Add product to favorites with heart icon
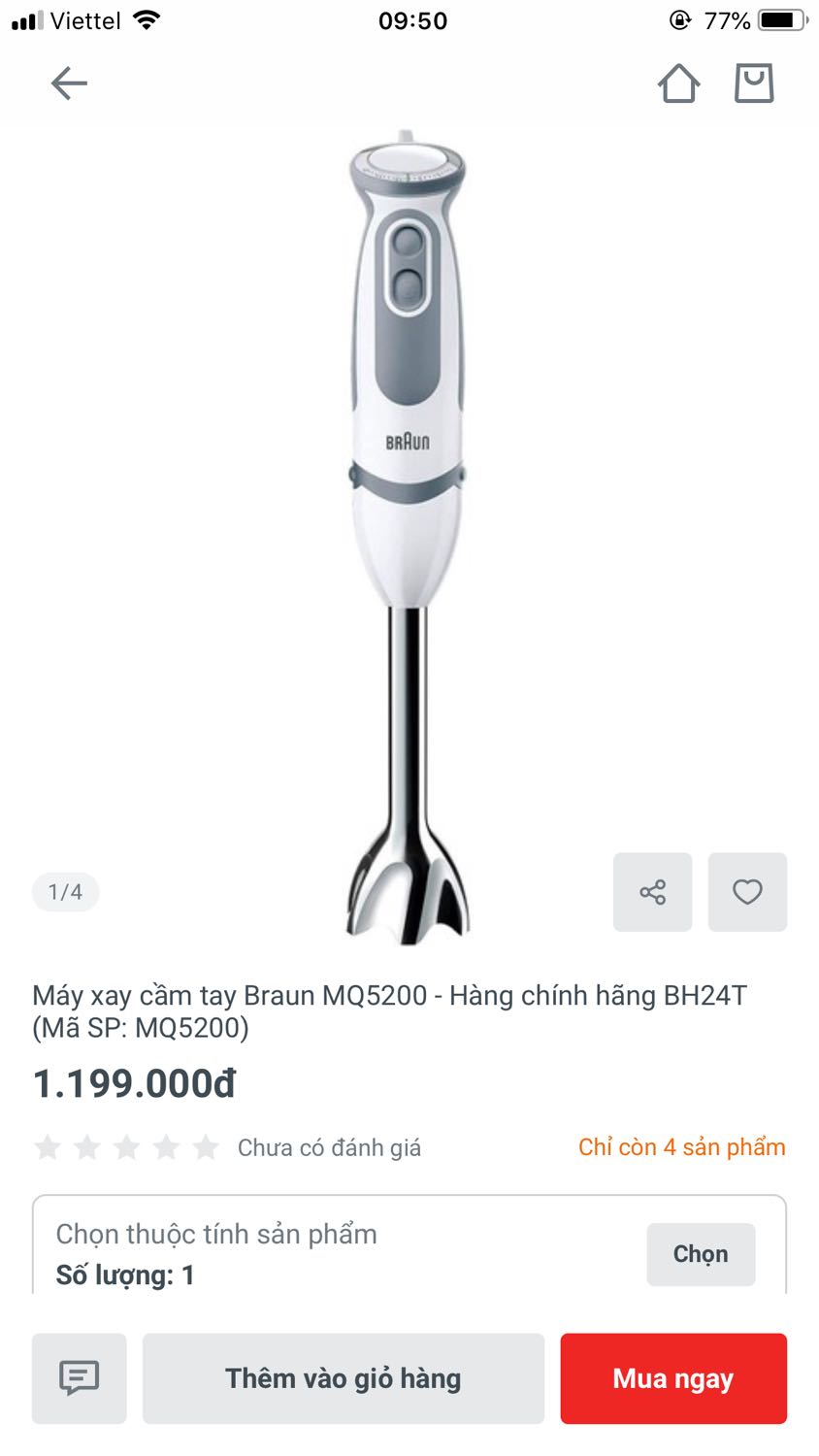819x1456 pixels. point(747,891)
